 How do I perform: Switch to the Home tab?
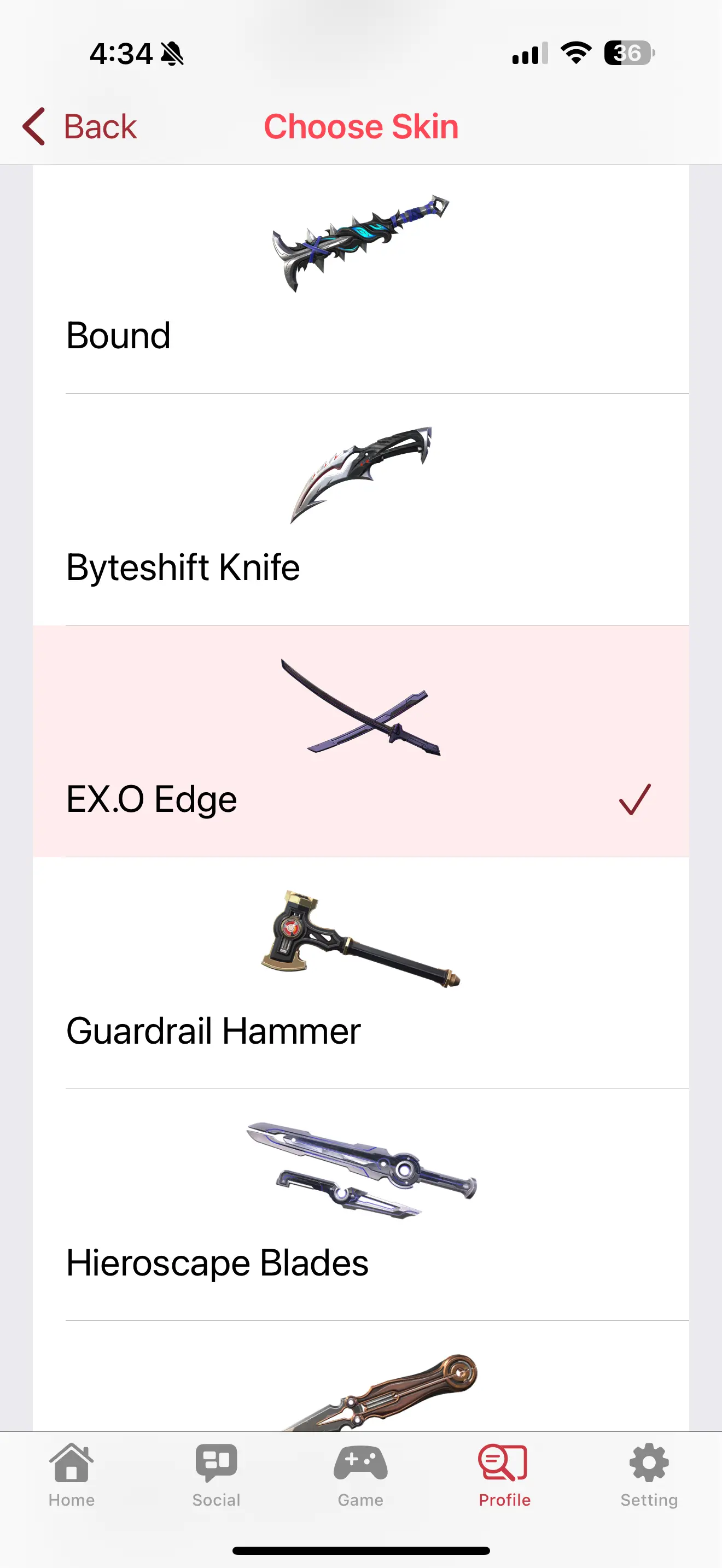point(72,1473)
